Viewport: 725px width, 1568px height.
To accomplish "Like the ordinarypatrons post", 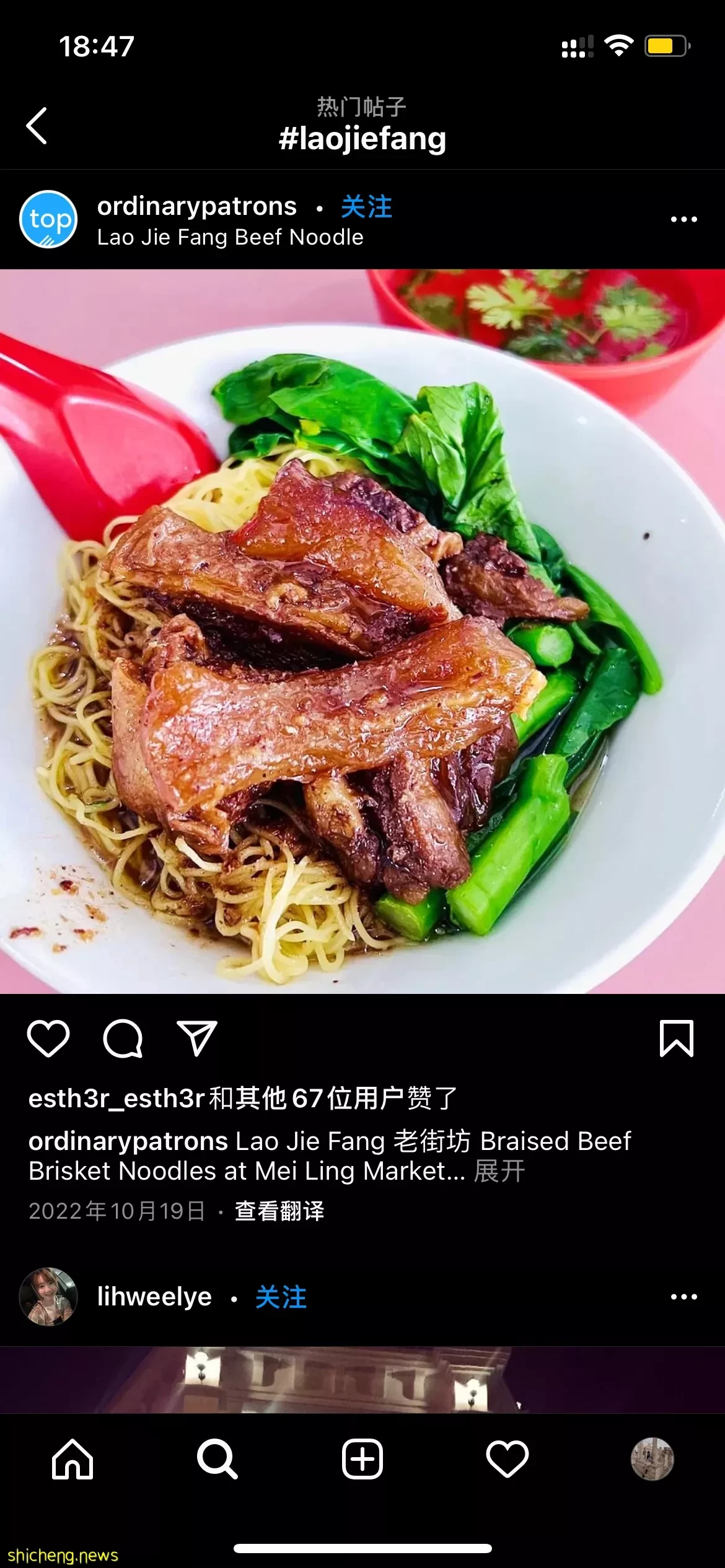I will pos(48,1039).
